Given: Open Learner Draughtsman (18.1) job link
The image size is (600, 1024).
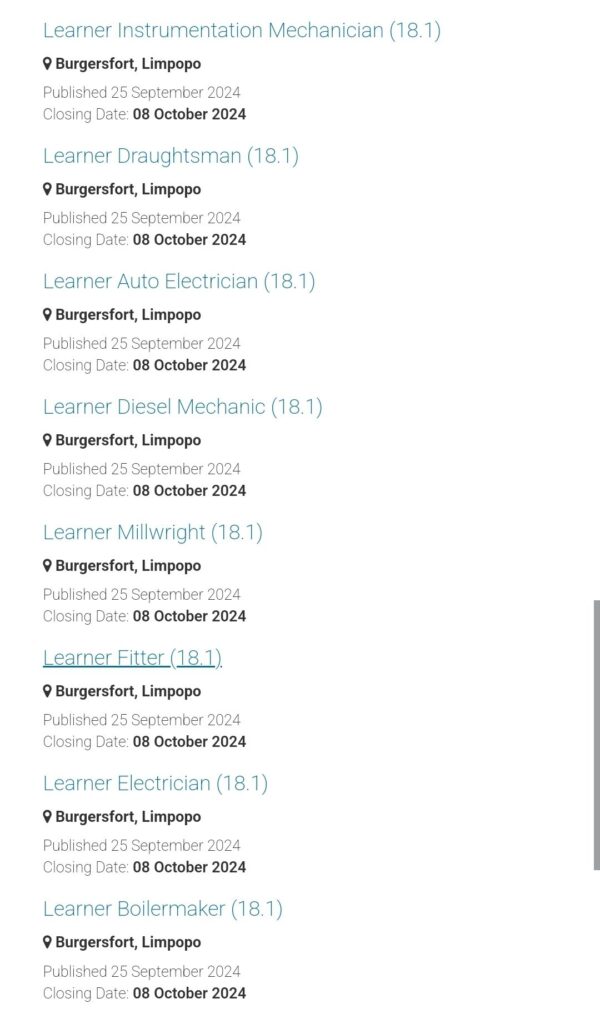Looking at the screenshot, I should click(170, 156).
